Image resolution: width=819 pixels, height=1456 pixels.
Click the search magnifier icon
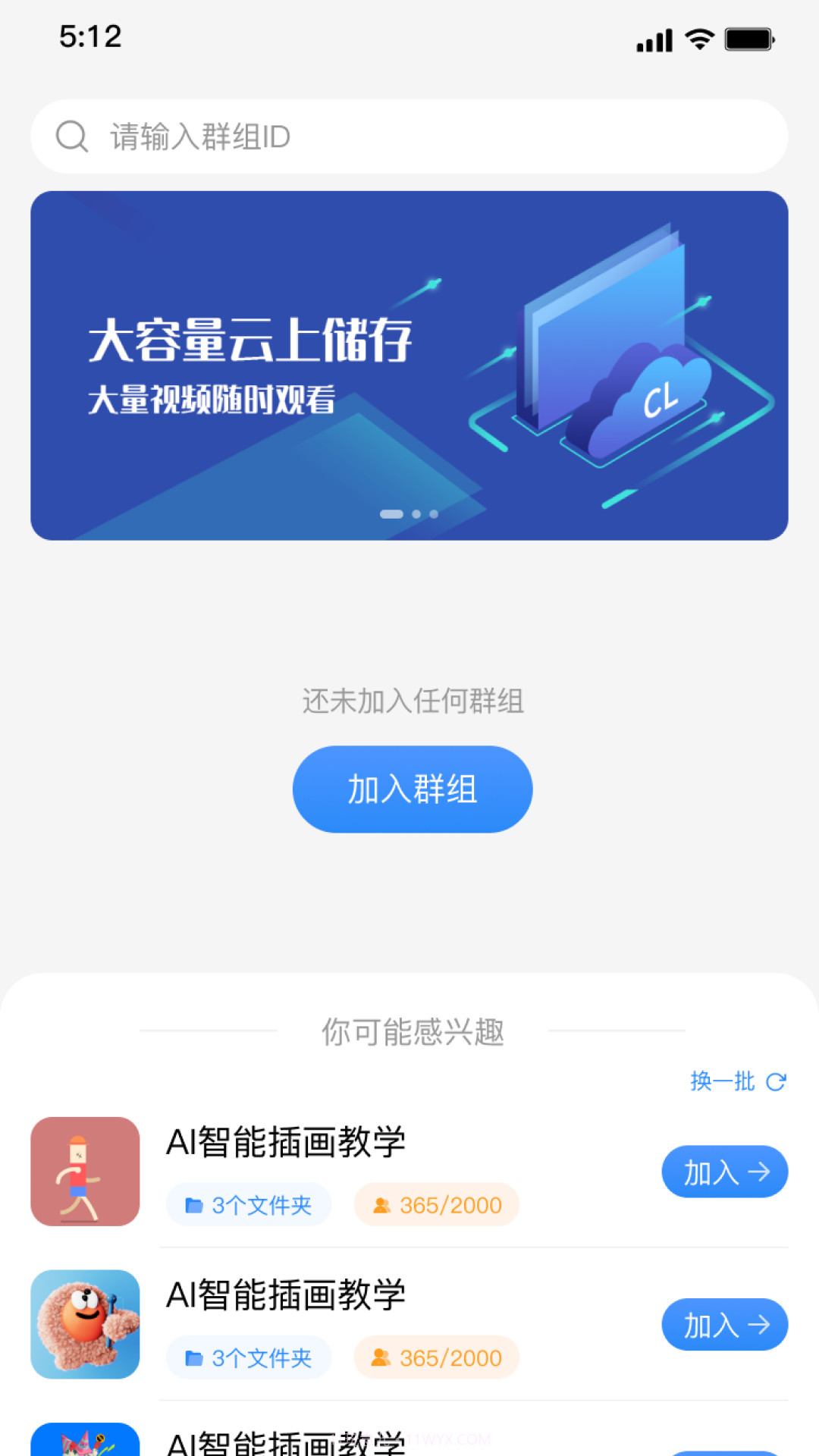tap(71, 136)
